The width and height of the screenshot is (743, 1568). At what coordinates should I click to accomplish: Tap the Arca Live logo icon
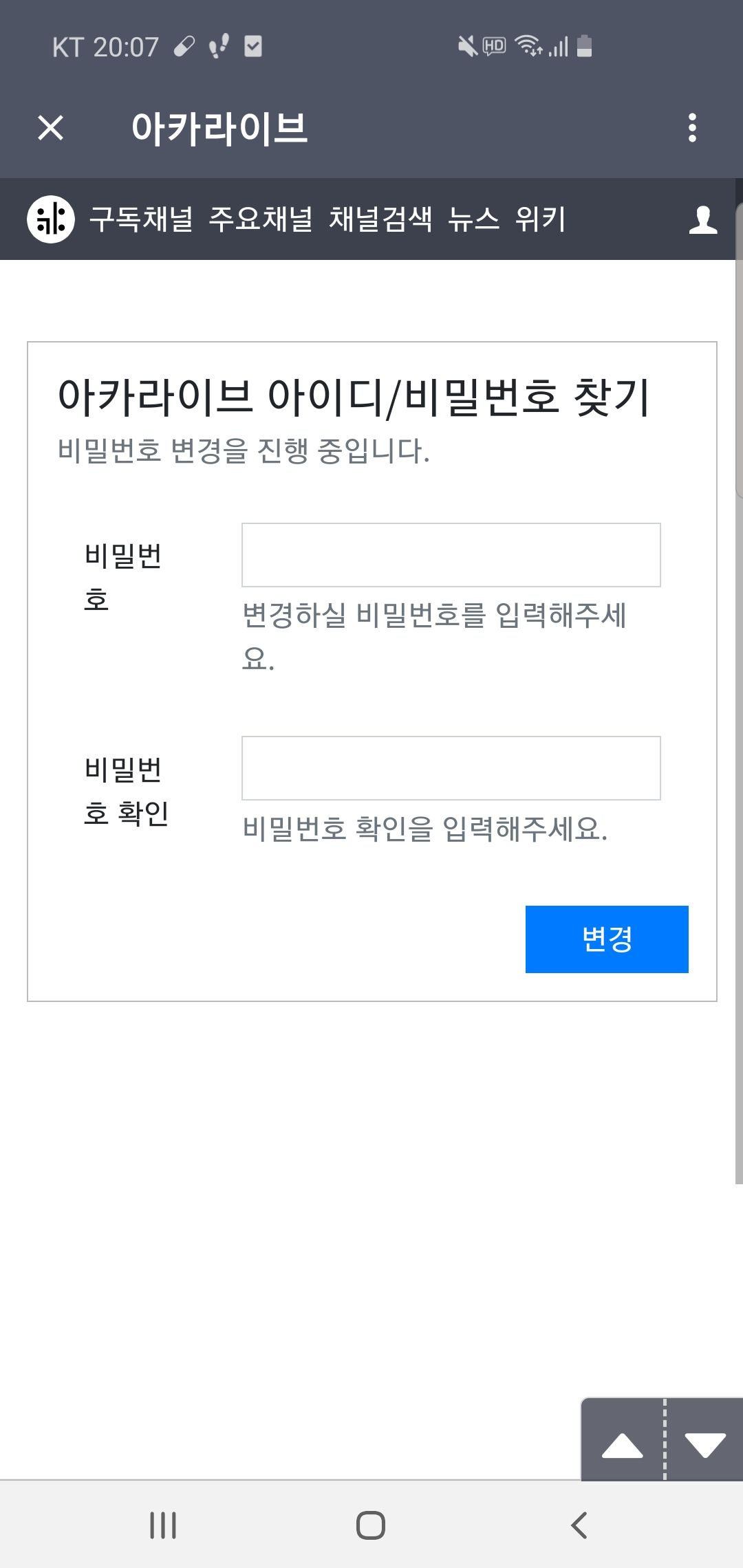pyautogui.click(x=51, y=219)
